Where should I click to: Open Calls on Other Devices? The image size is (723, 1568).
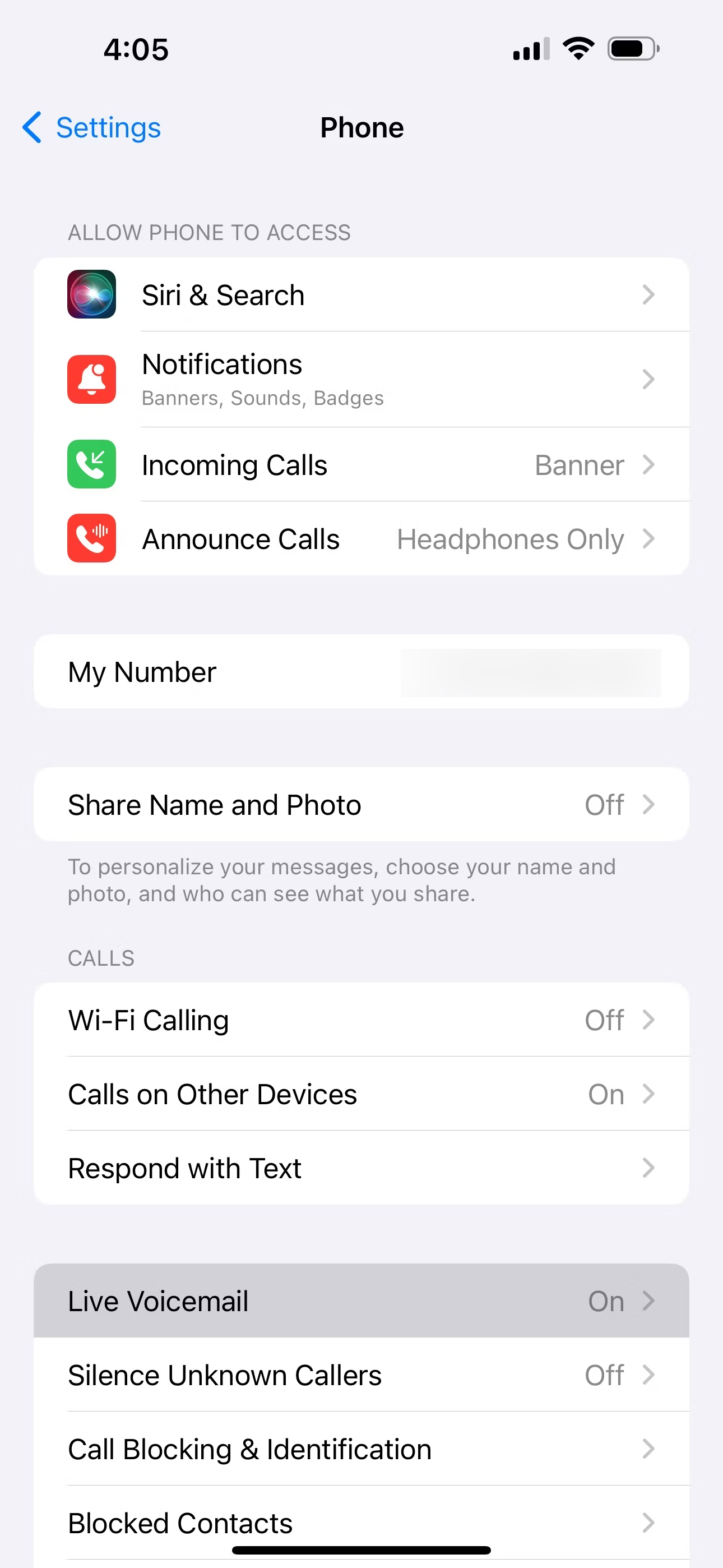click(361, 1095)
